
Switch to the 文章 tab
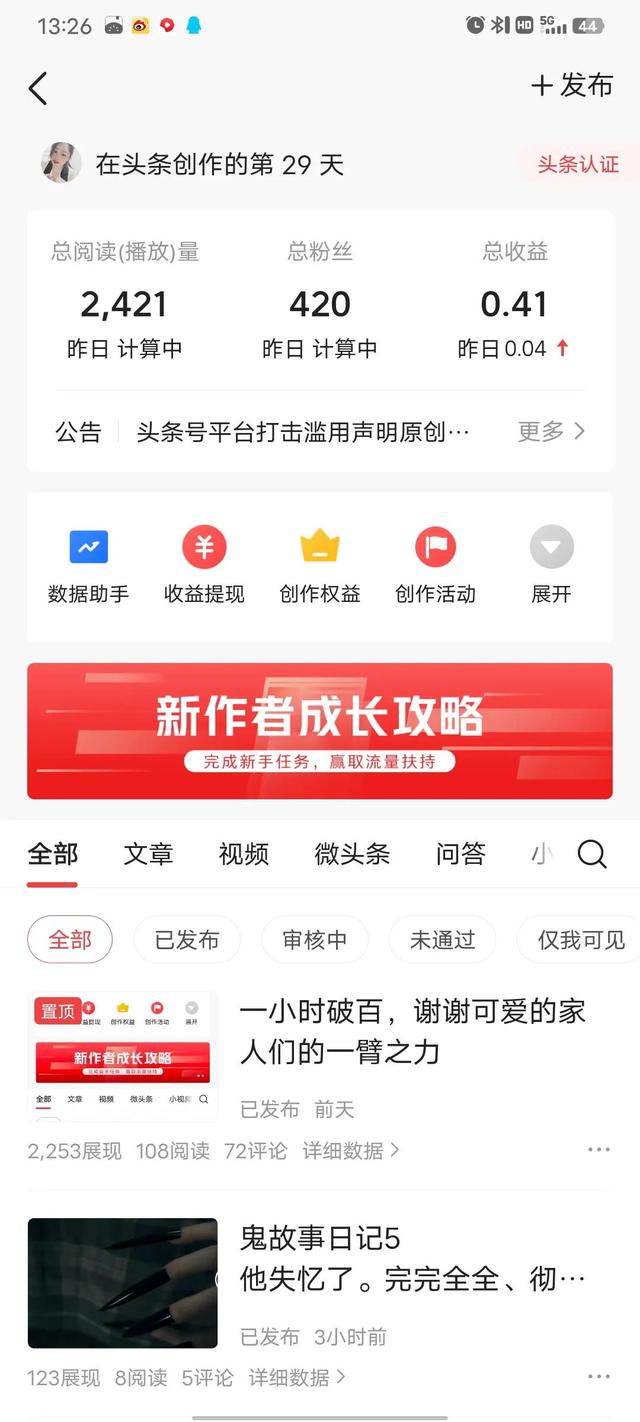pyautogui.click(x=148, y=854)
